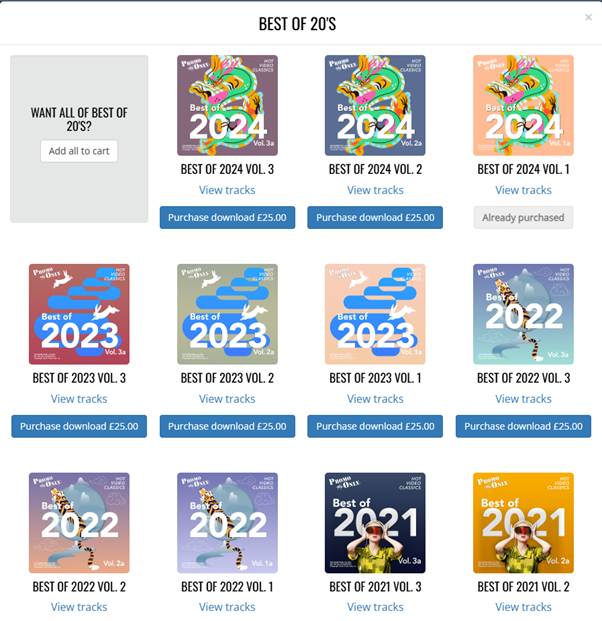Screen dimensions: 602x621
Task: Purchase download of Best of 2022 Vol. 3
Action: pos(523,426)
